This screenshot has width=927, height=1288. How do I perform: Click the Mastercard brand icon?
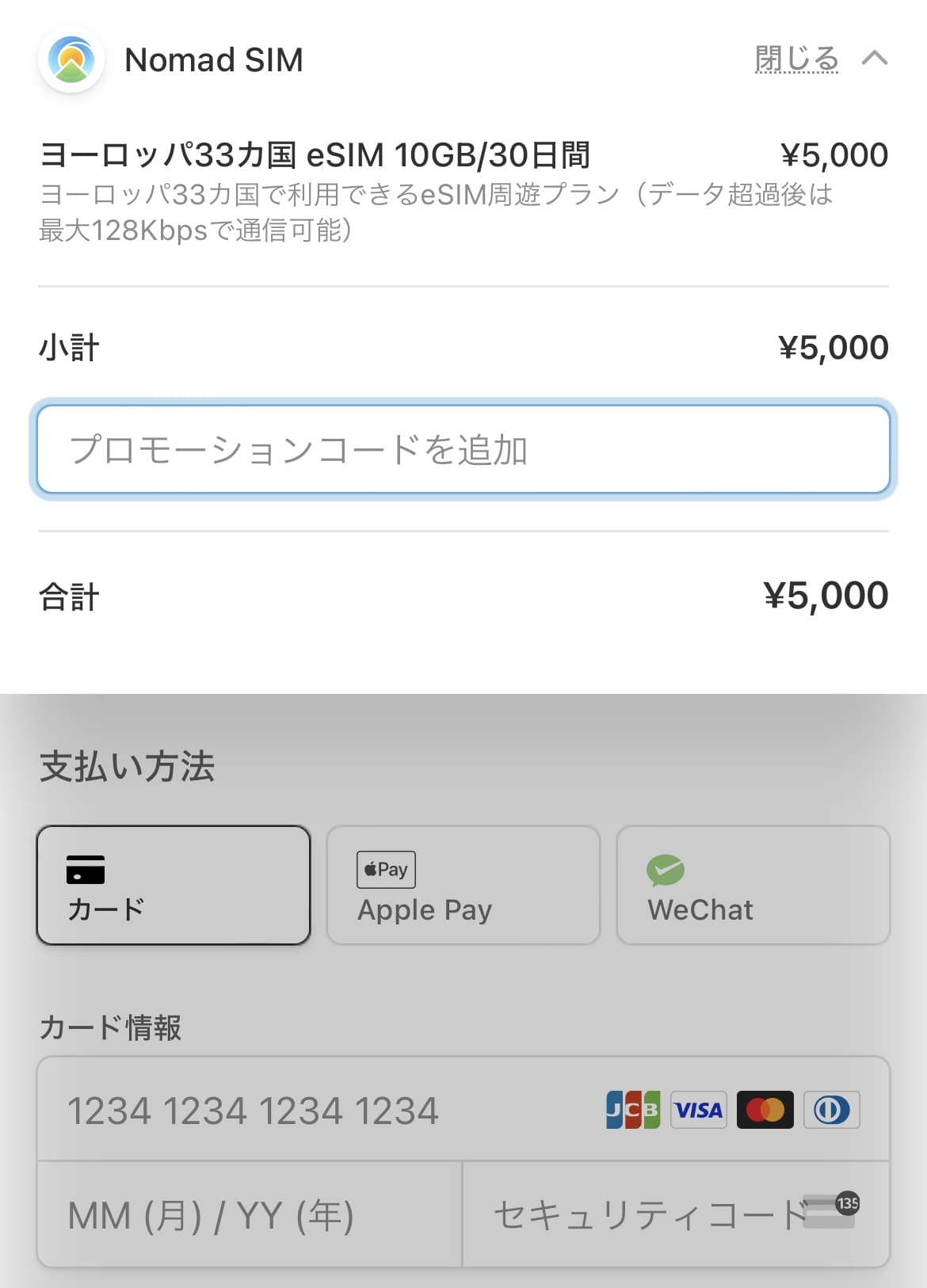click(x=764, y=1110)
